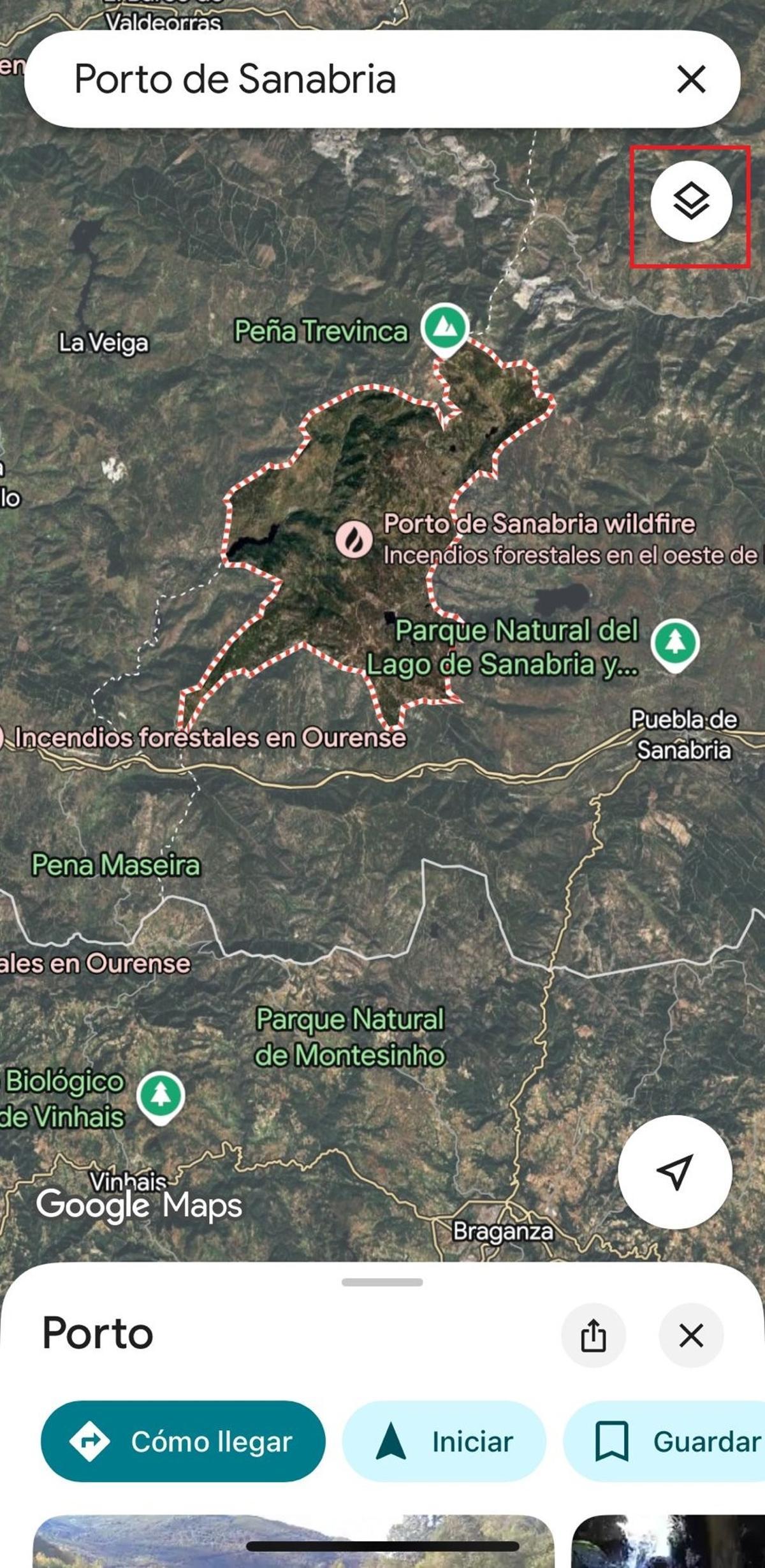The width and height of the screenshot is (765, 1568).
Task: Start navigation with the Iniciar button
Action: tap(446, 1441)
